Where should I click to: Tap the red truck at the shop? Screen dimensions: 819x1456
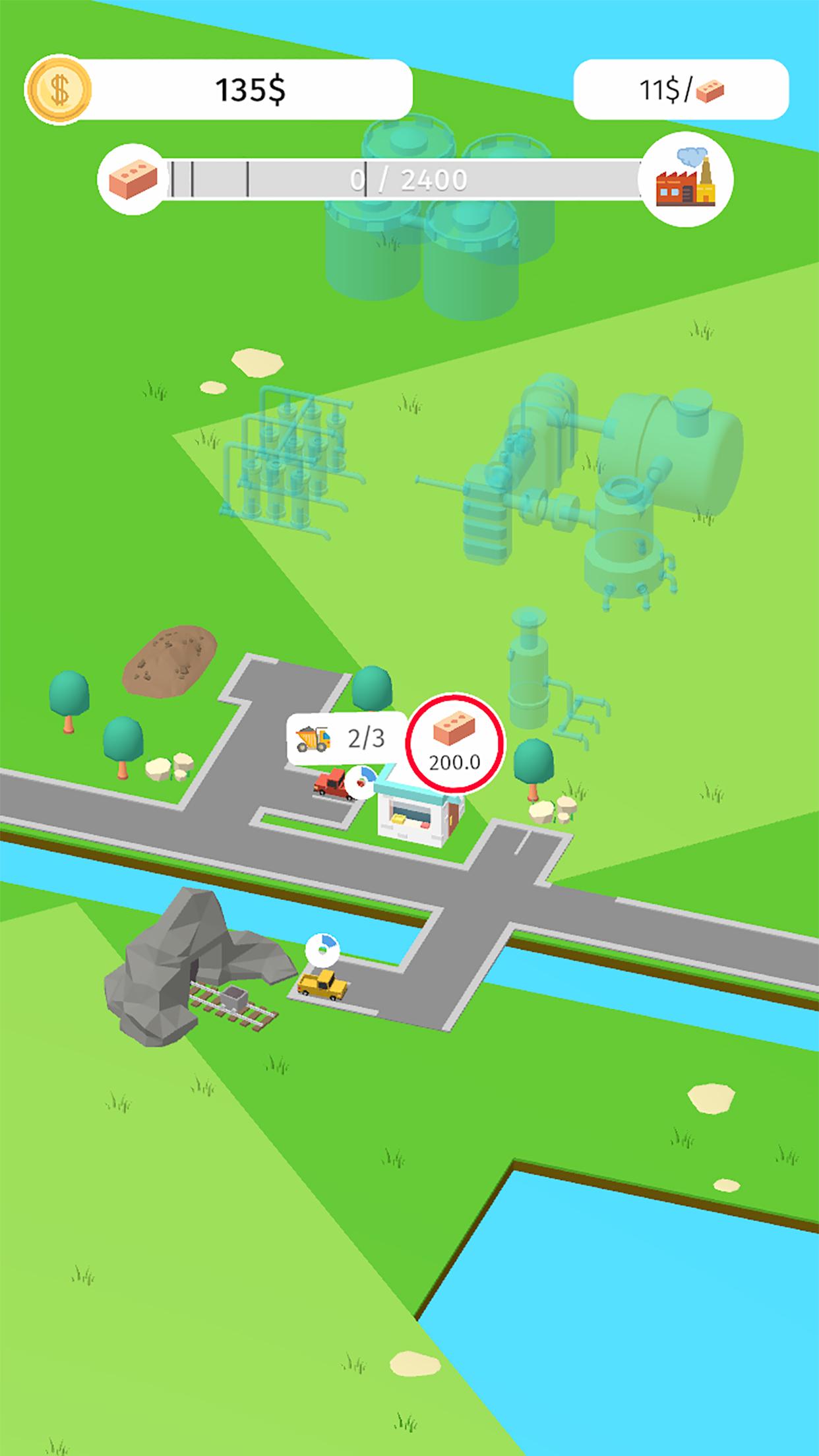[333, 783]
